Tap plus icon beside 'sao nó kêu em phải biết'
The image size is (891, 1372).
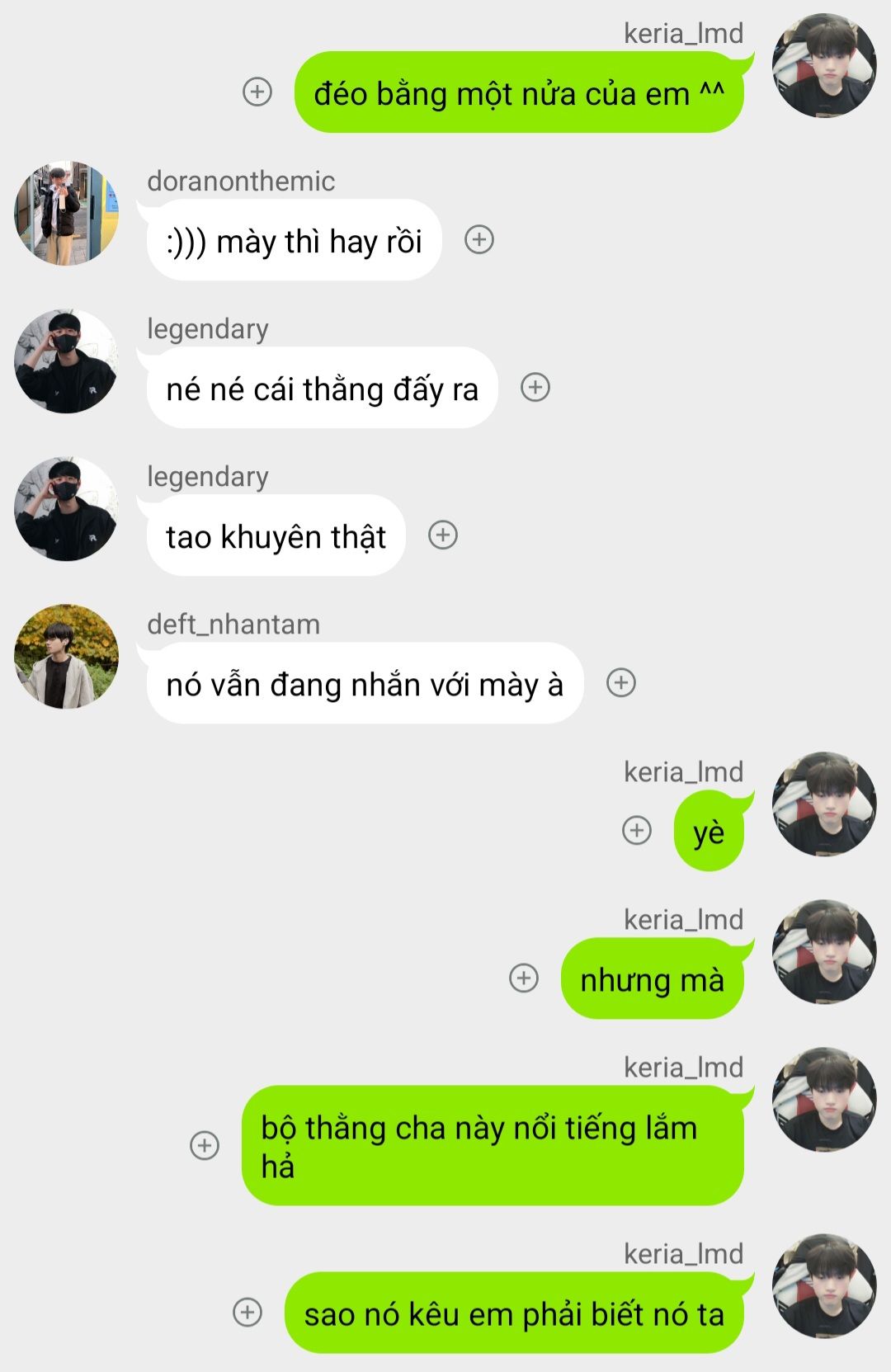[247, 1313]
